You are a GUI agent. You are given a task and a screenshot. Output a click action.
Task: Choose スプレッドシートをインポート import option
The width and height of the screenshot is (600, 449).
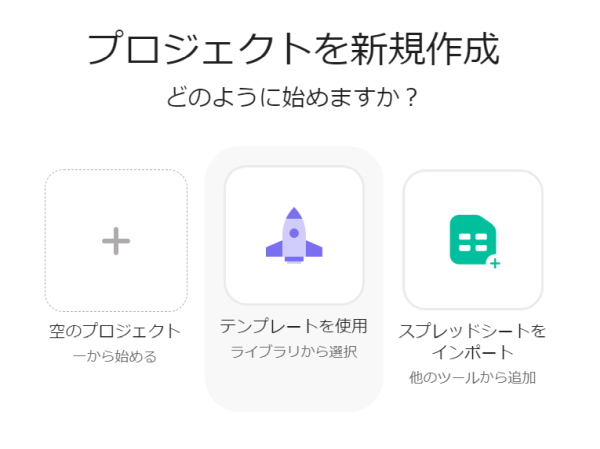click(x=473, y=240)
